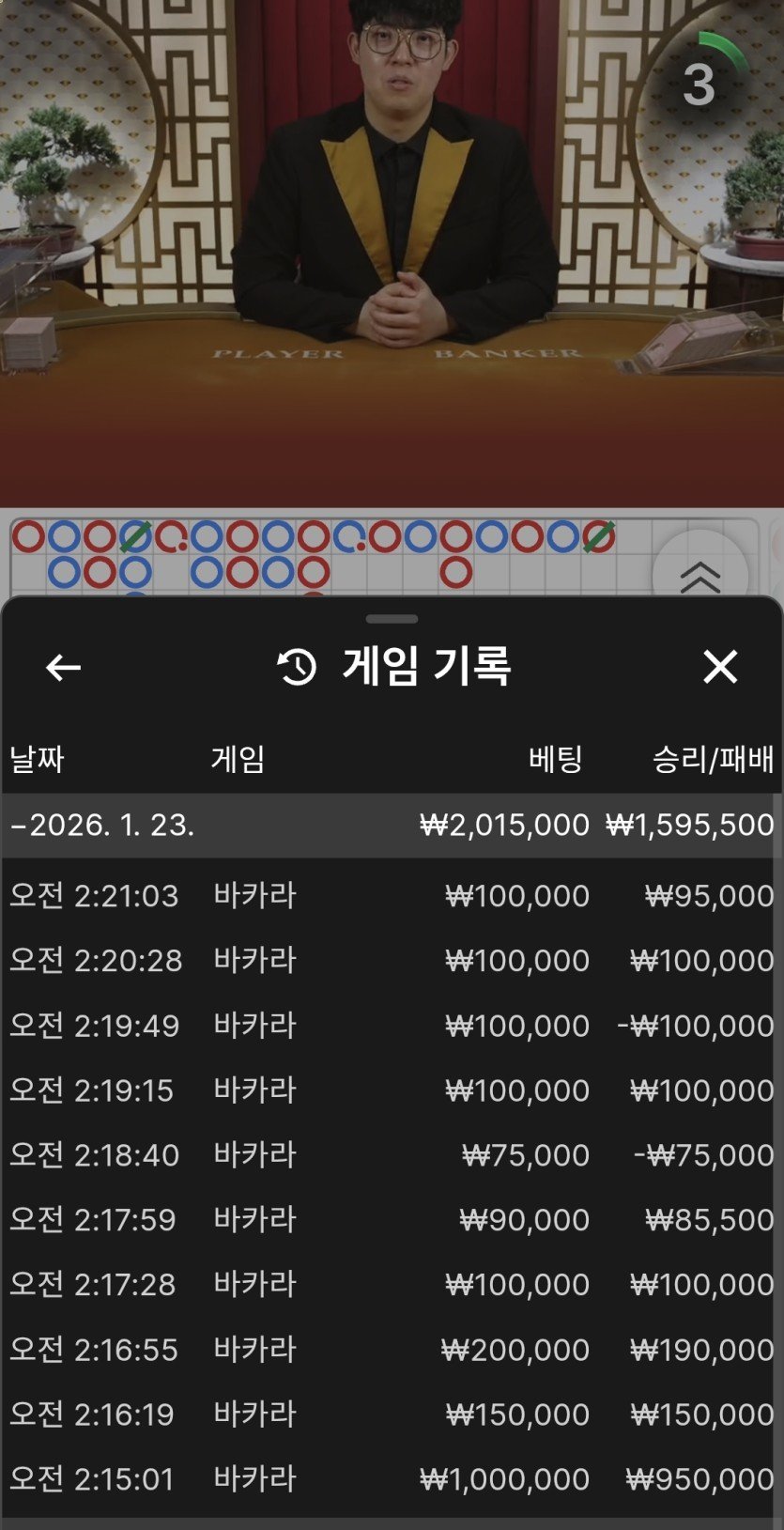This screenshot has height=1530, width=784.
Task: Open the 오전 2:21:03 바카라 record
Action: pyautogui.click(x=391, y=896)
